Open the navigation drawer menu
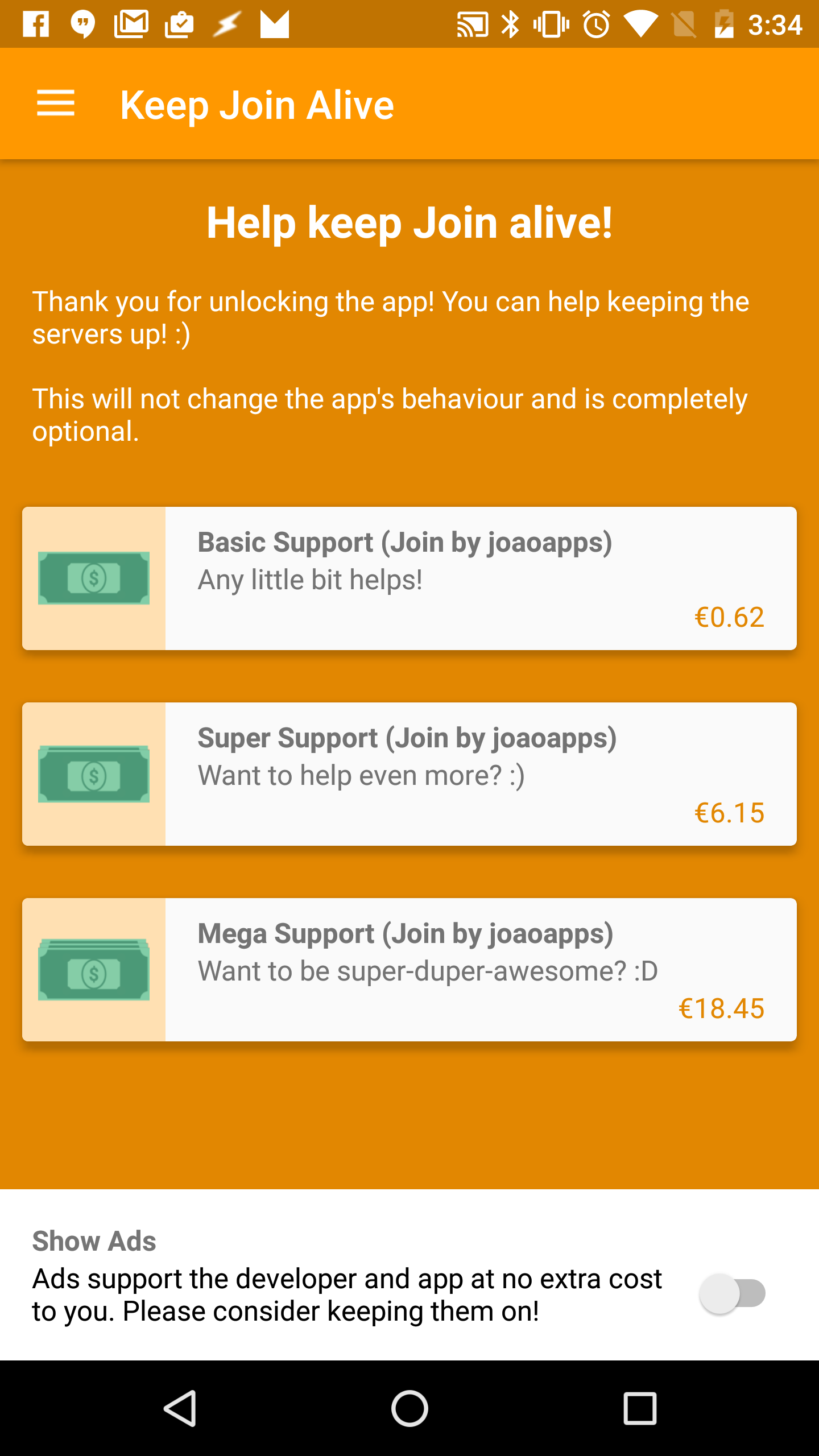Image resolution: width=819 pixels, height=1456 pixels. pos(56,104)
